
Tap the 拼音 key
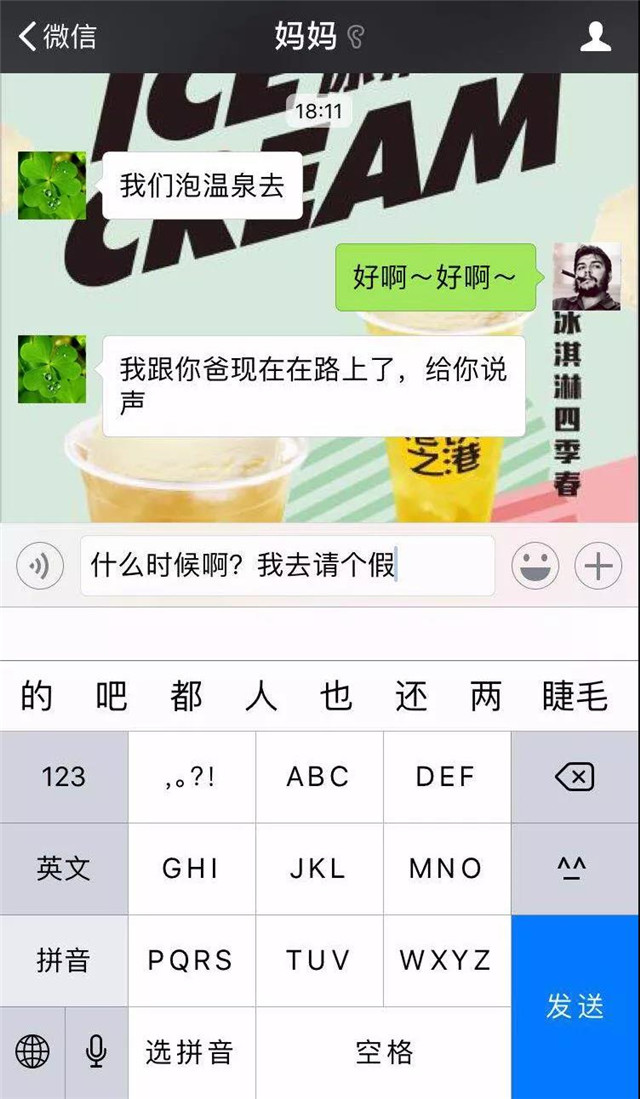tap(64, 960)
